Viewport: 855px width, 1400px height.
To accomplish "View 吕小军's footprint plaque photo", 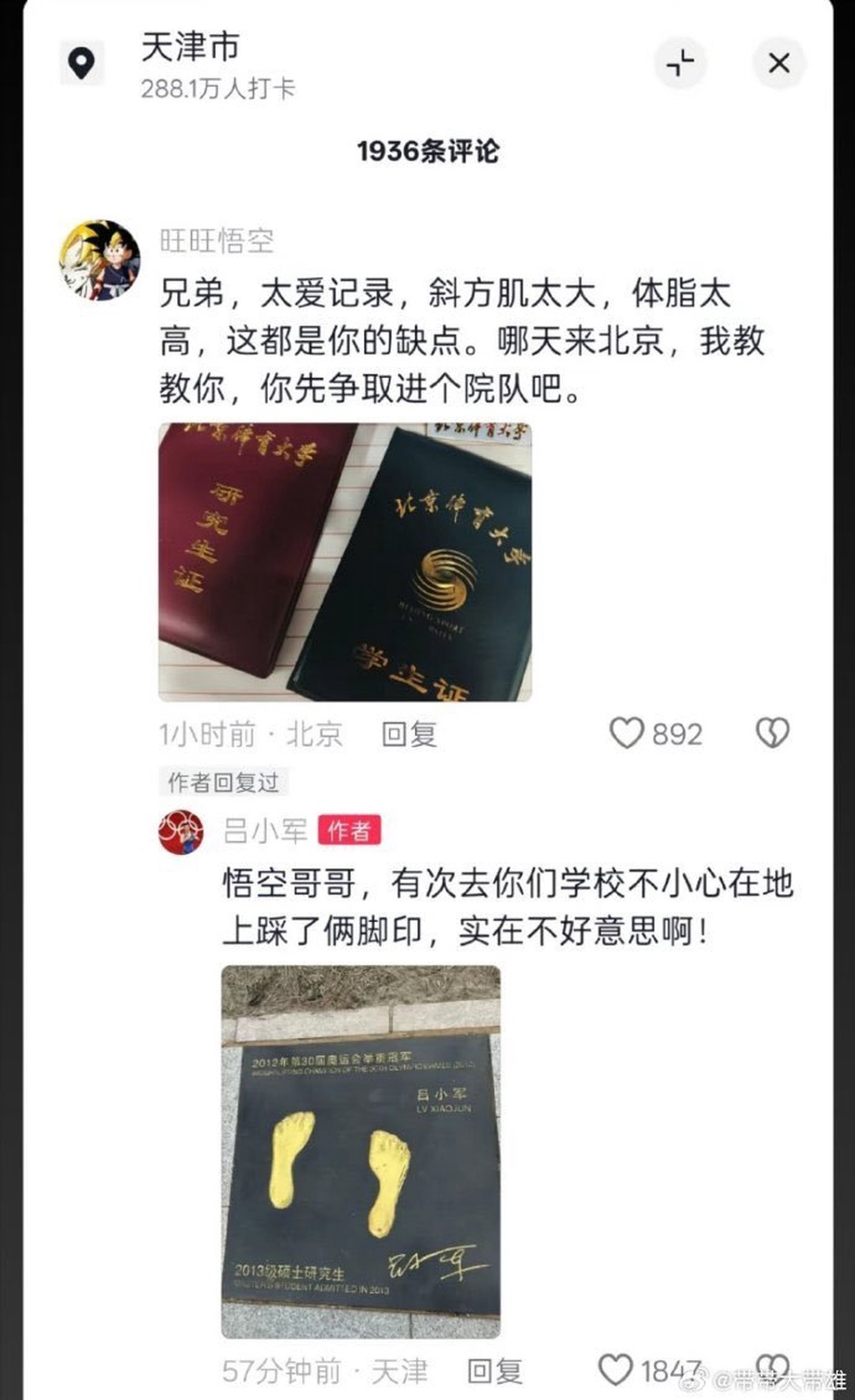I will tap(361, 1151).
